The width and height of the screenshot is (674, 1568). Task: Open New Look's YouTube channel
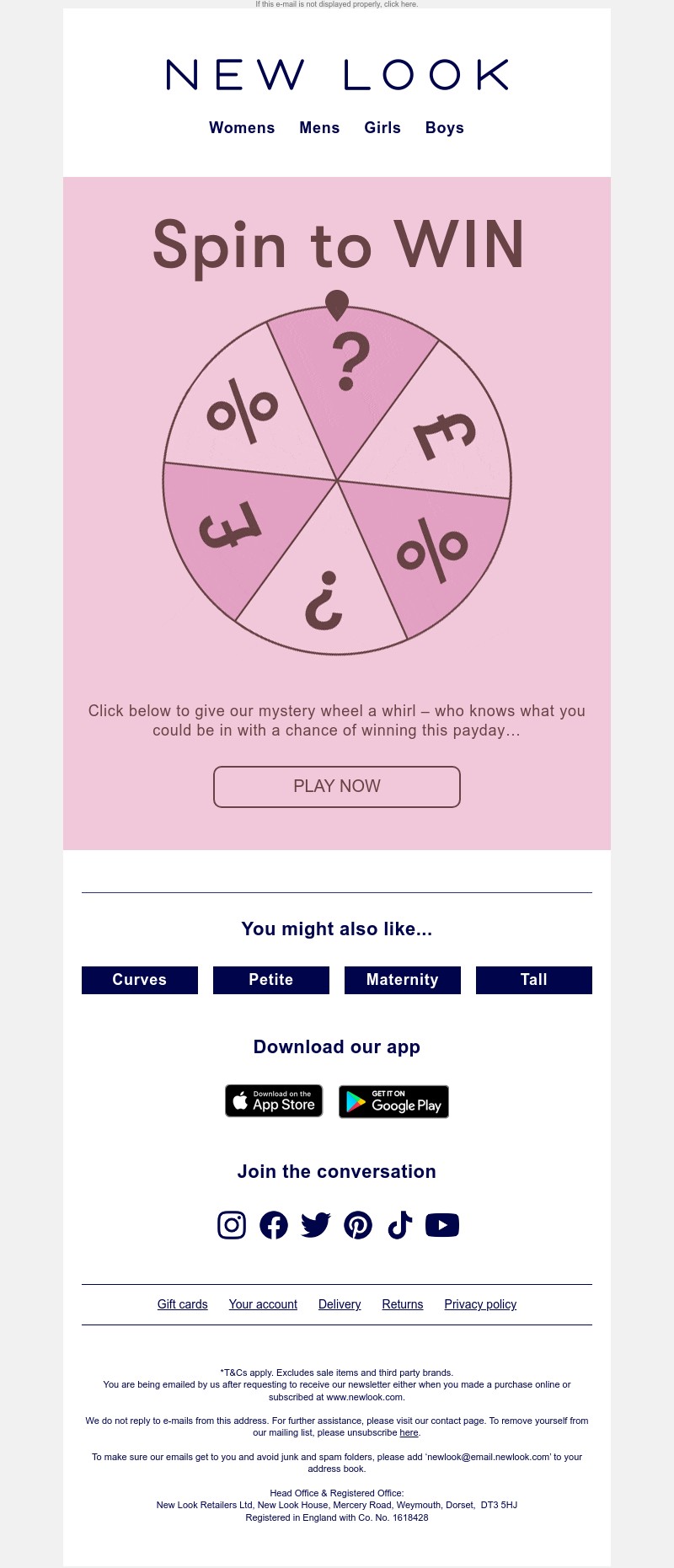click(442, 1225)
